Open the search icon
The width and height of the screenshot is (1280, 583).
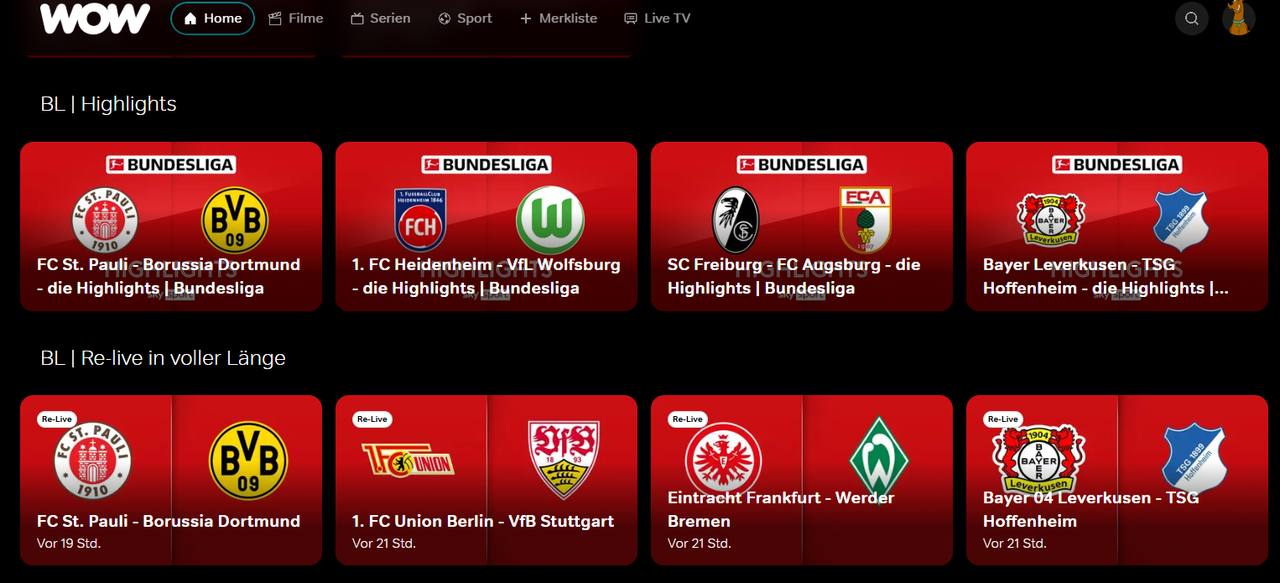[1191, 18]
